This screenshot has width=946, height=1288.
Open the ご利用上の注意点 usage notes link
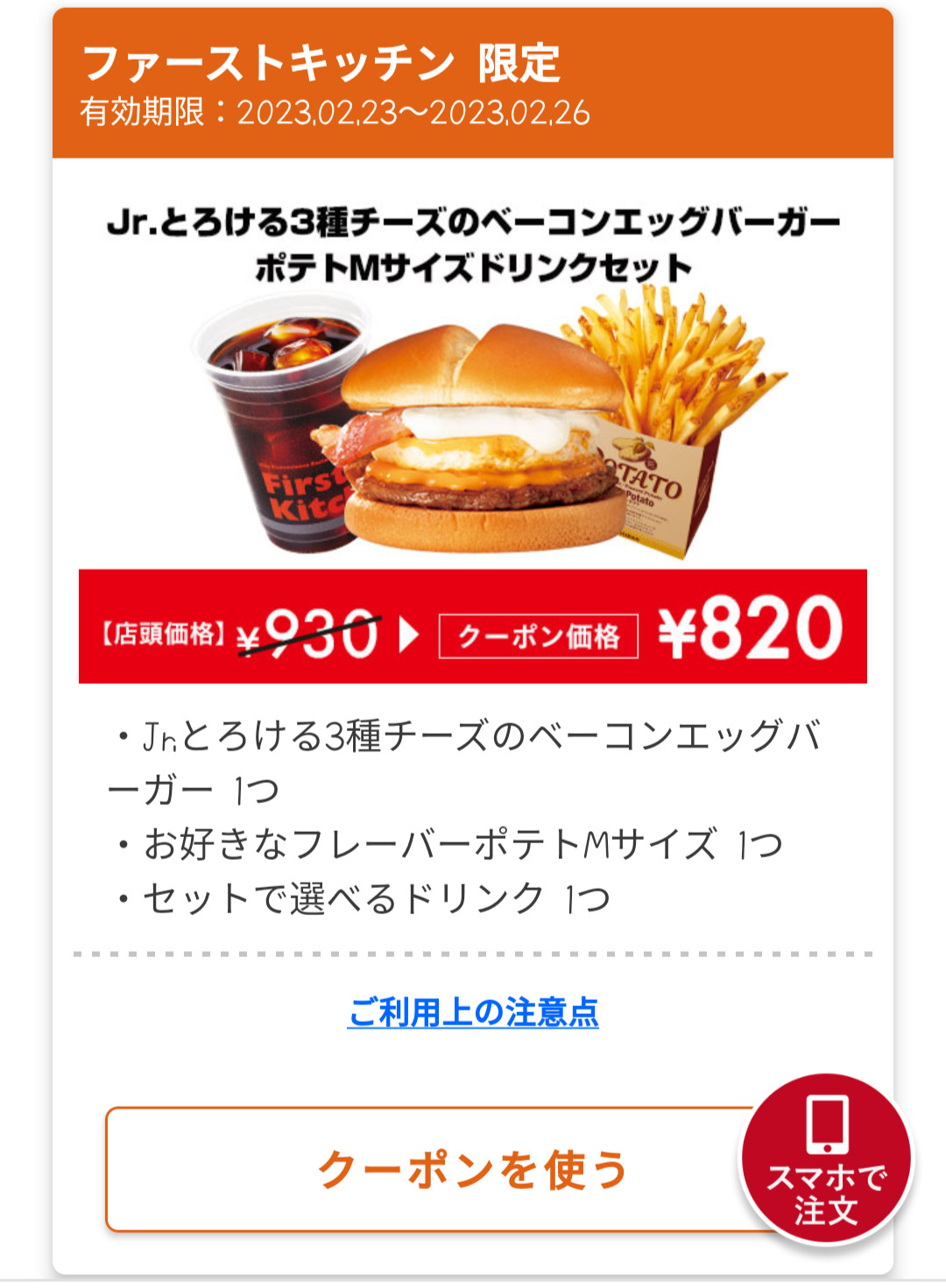(x=473, y=1012)
